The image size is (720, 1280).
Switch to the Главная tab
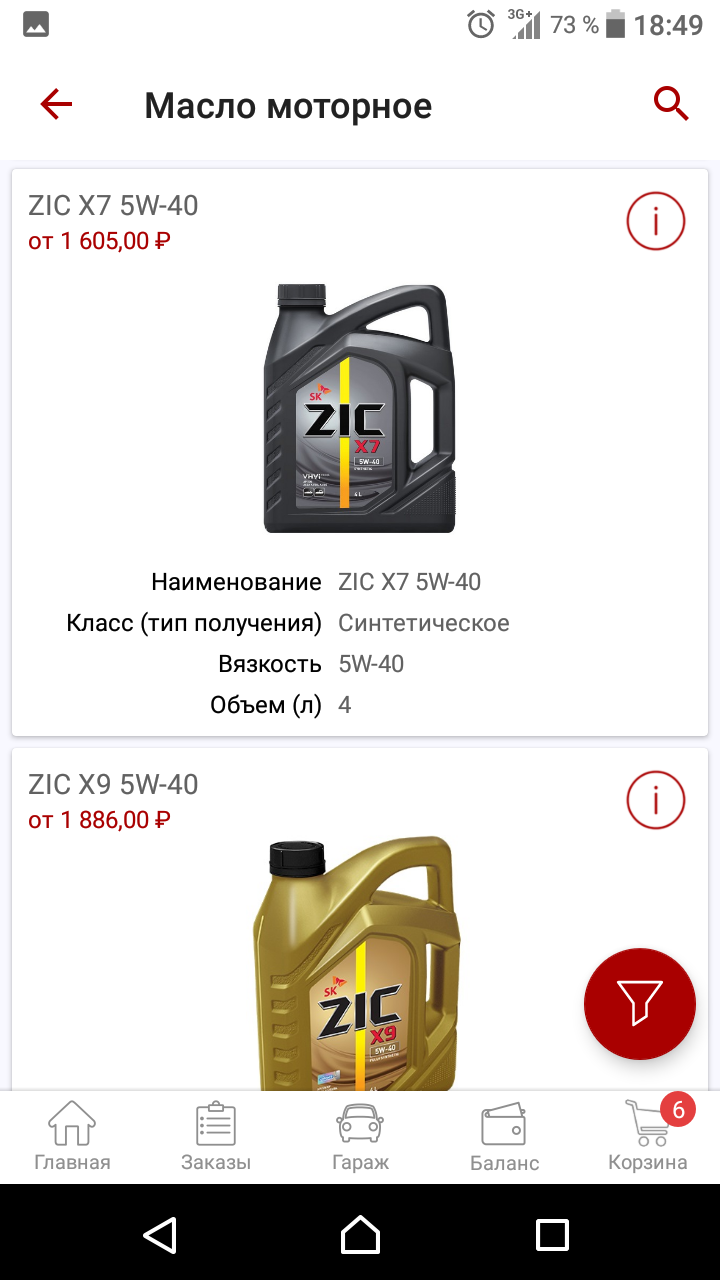(72, 1137)
